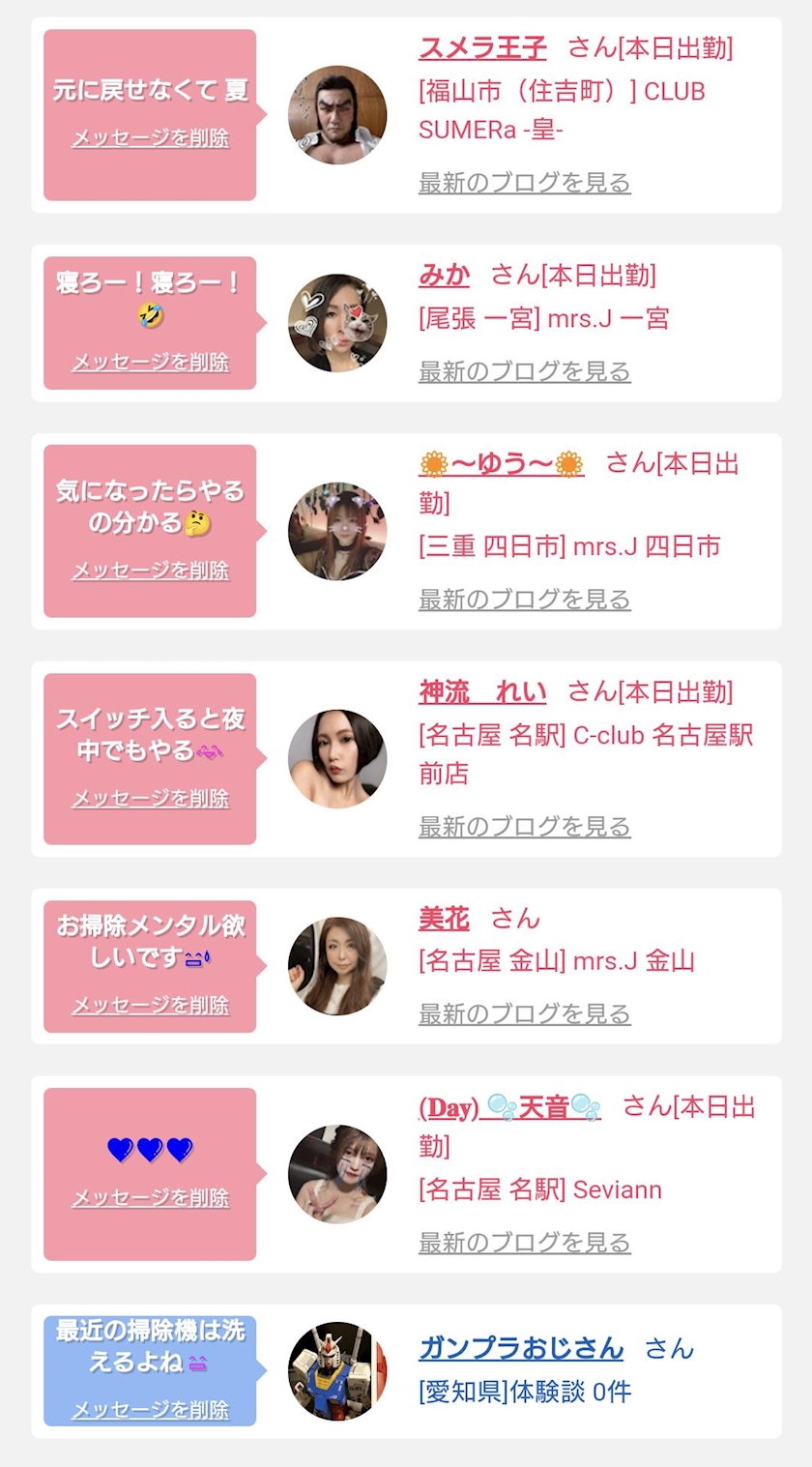Screen dimensions: 812x1467
Task: View 神流 れい's latest blog
Action: 524,827
